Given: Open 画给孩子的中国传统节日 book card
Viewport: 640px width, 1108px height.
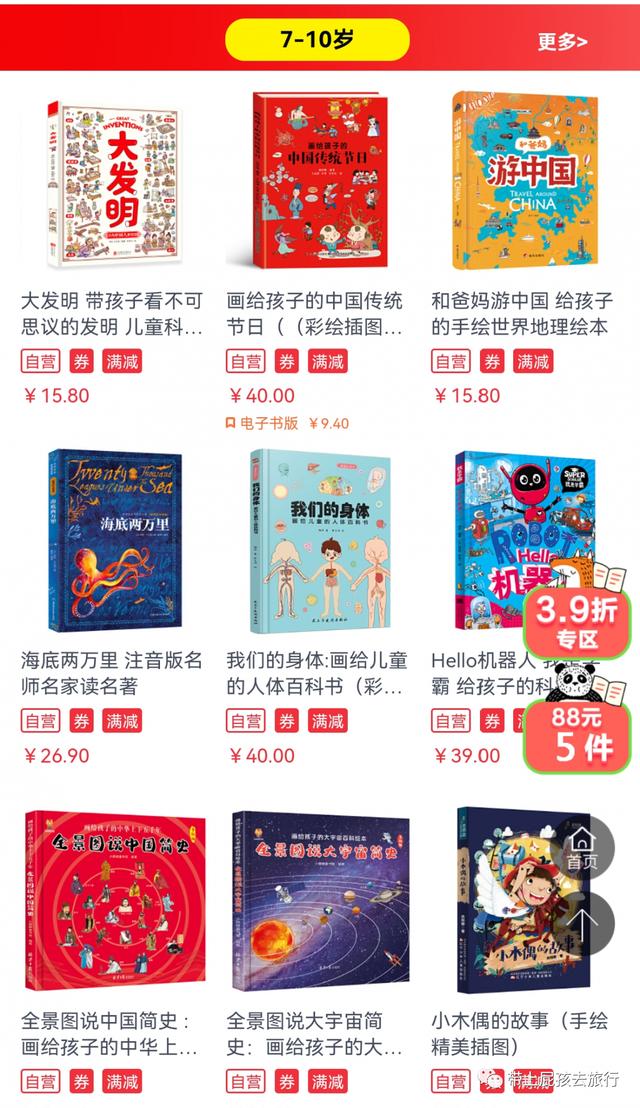Looking at the screenshot, I should point(316,249).
